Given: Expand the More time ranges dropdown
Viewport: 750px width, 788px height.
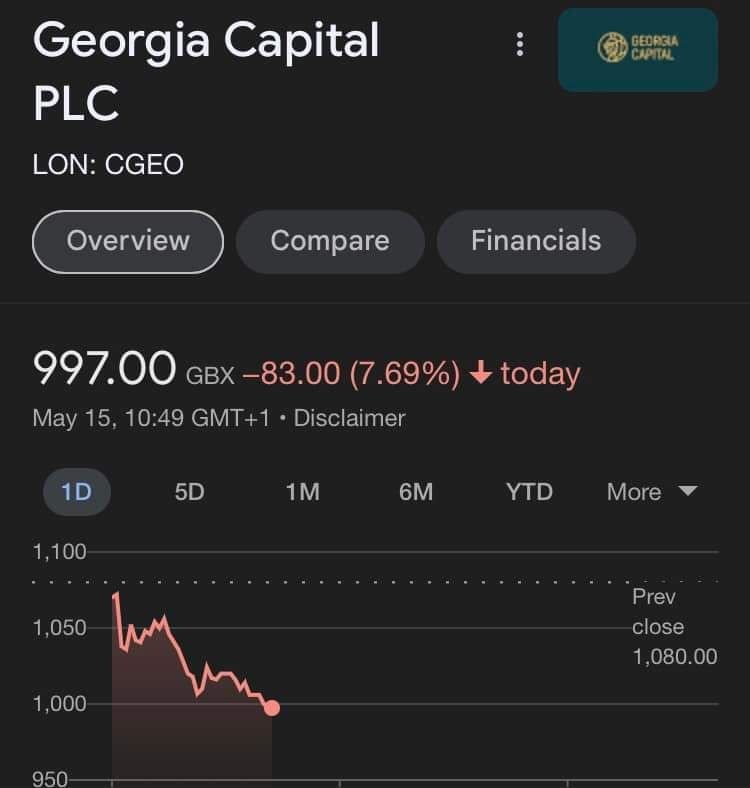Looking at the screenshot, I should tap(651, 492).
